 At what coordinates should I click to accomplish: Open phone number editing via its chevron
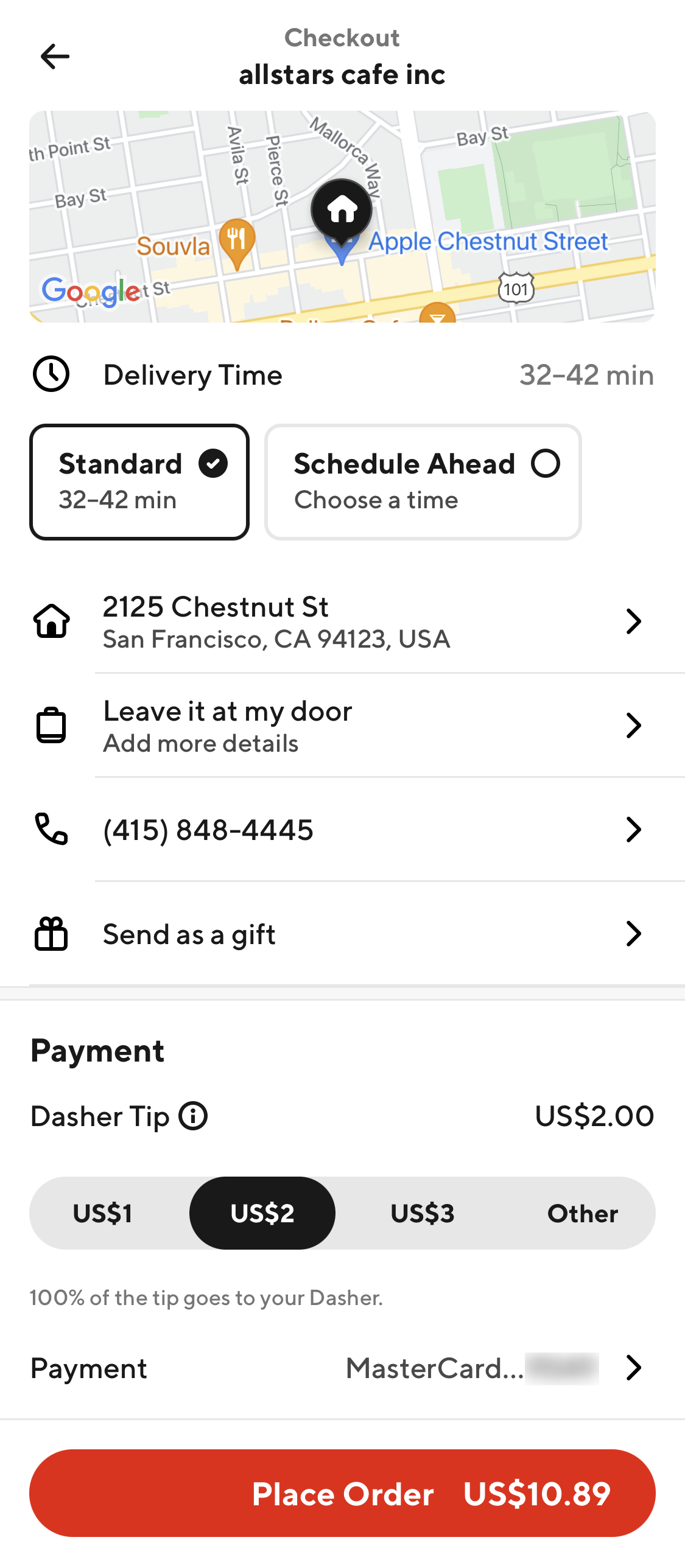pyautogui.click(x=634, y=829)
